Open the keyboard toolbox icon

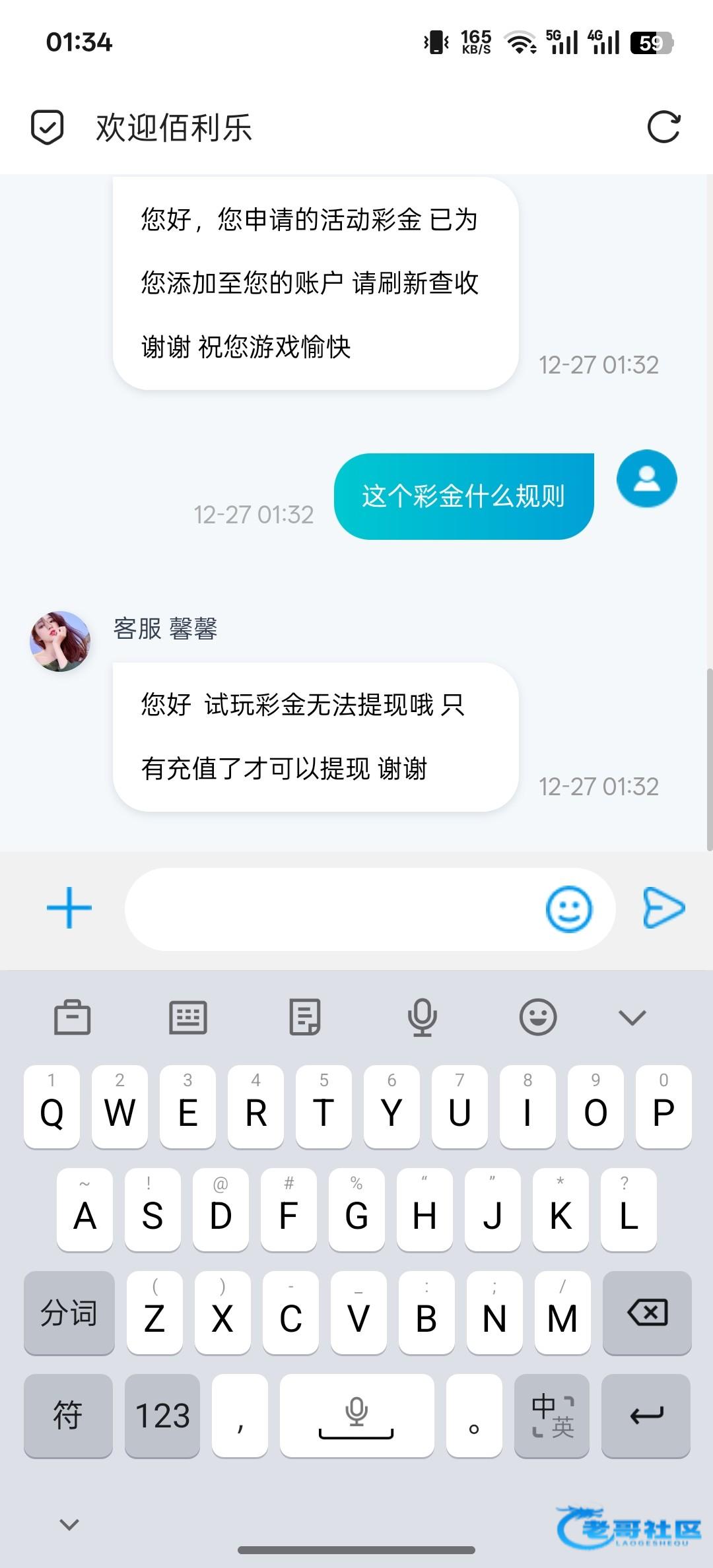[x=72, y=1017]
